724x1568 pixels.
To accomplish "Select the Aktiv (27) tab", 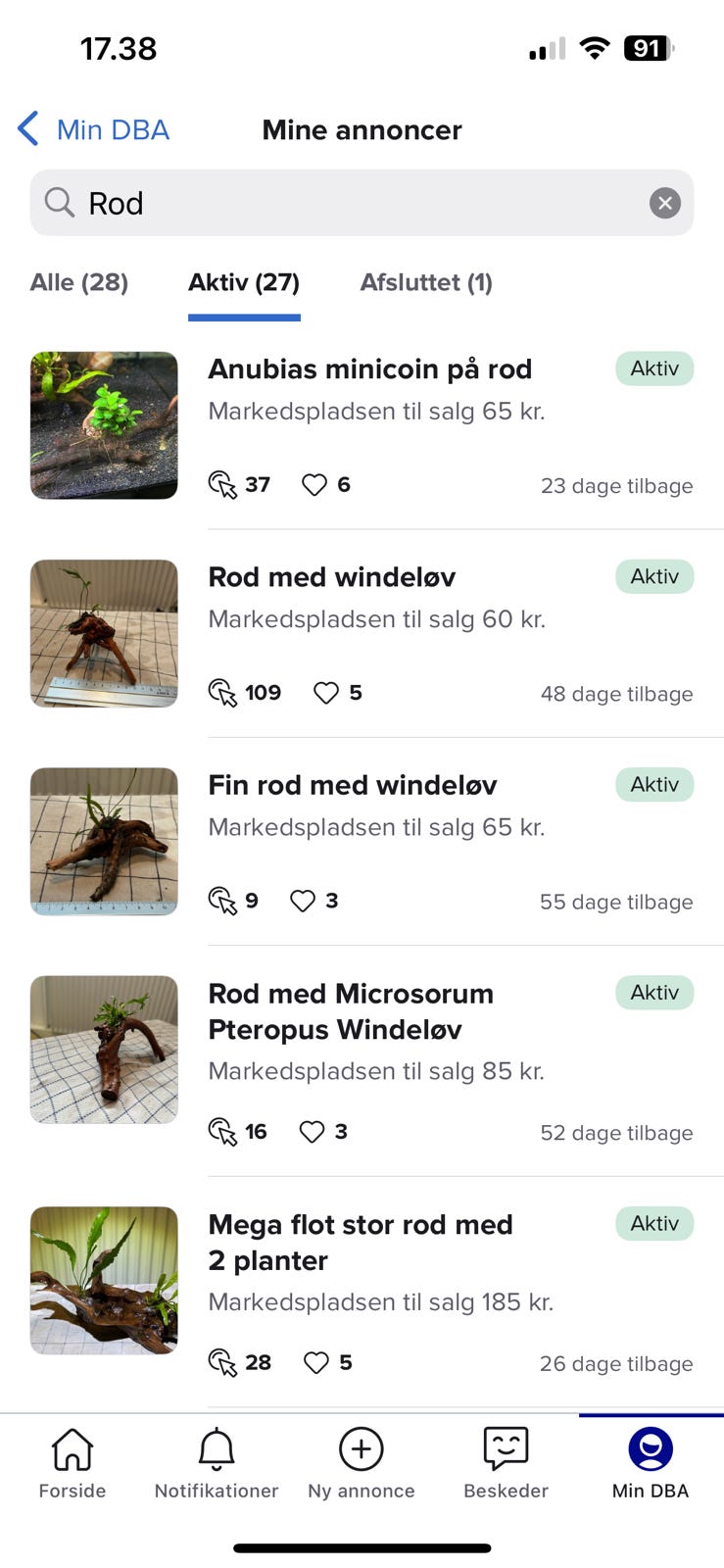I will tap(244, 282).
